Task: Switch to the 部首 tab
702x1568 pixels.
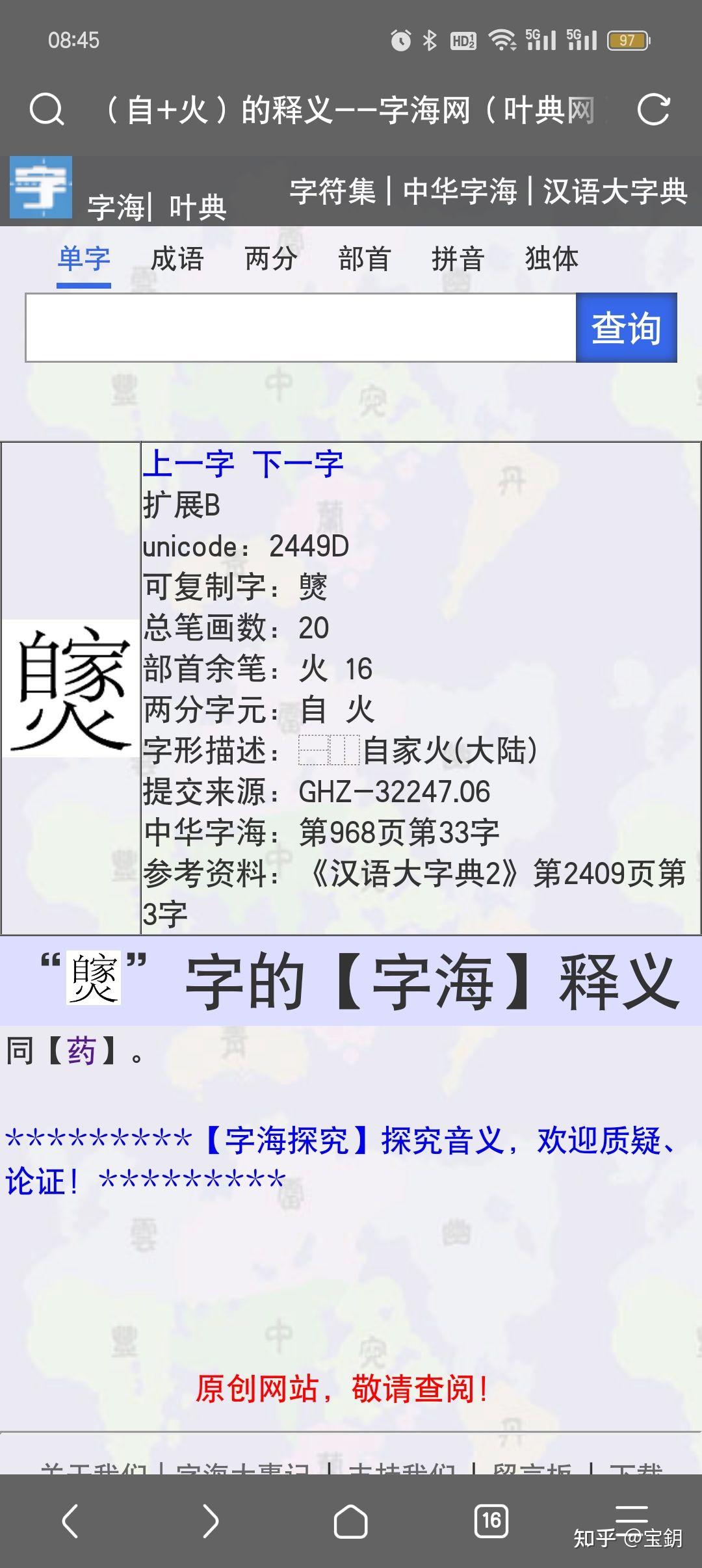Action: pyautogui.click(x=364, y=259)
